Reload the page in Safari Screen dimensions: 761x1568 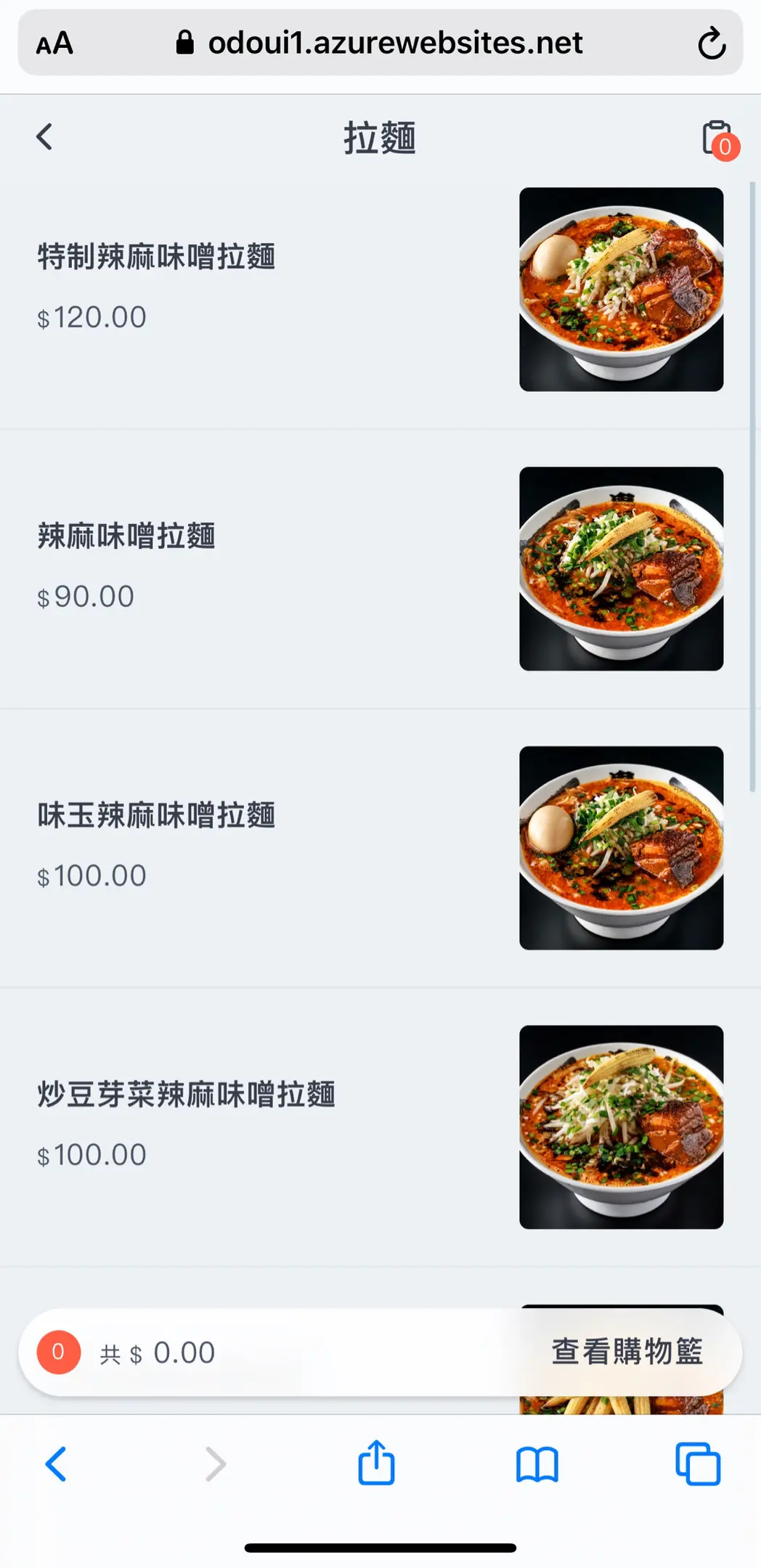coord(711,44)
